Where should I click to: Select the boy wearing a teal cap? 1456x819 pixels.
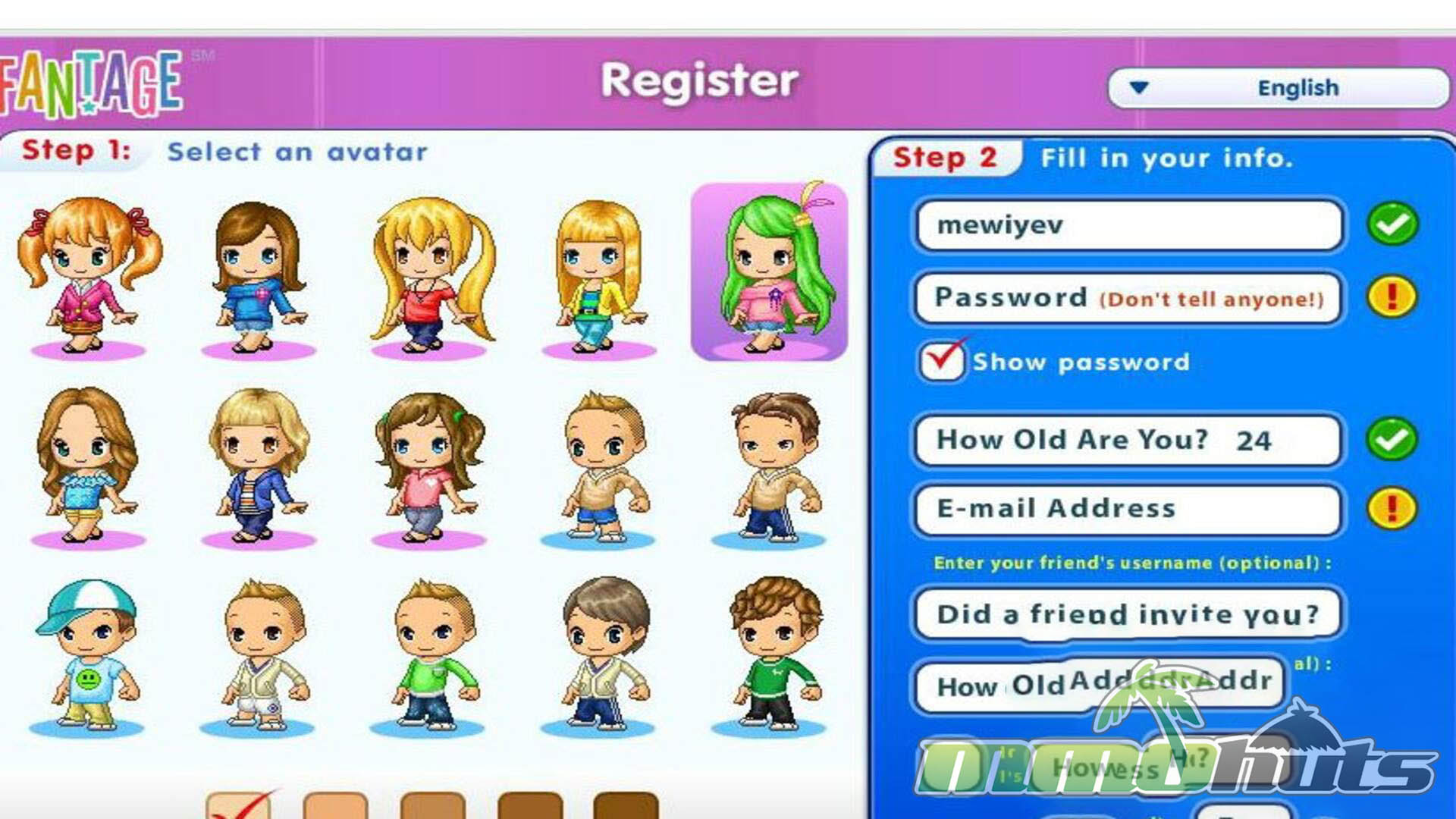(x=89, y=654)
